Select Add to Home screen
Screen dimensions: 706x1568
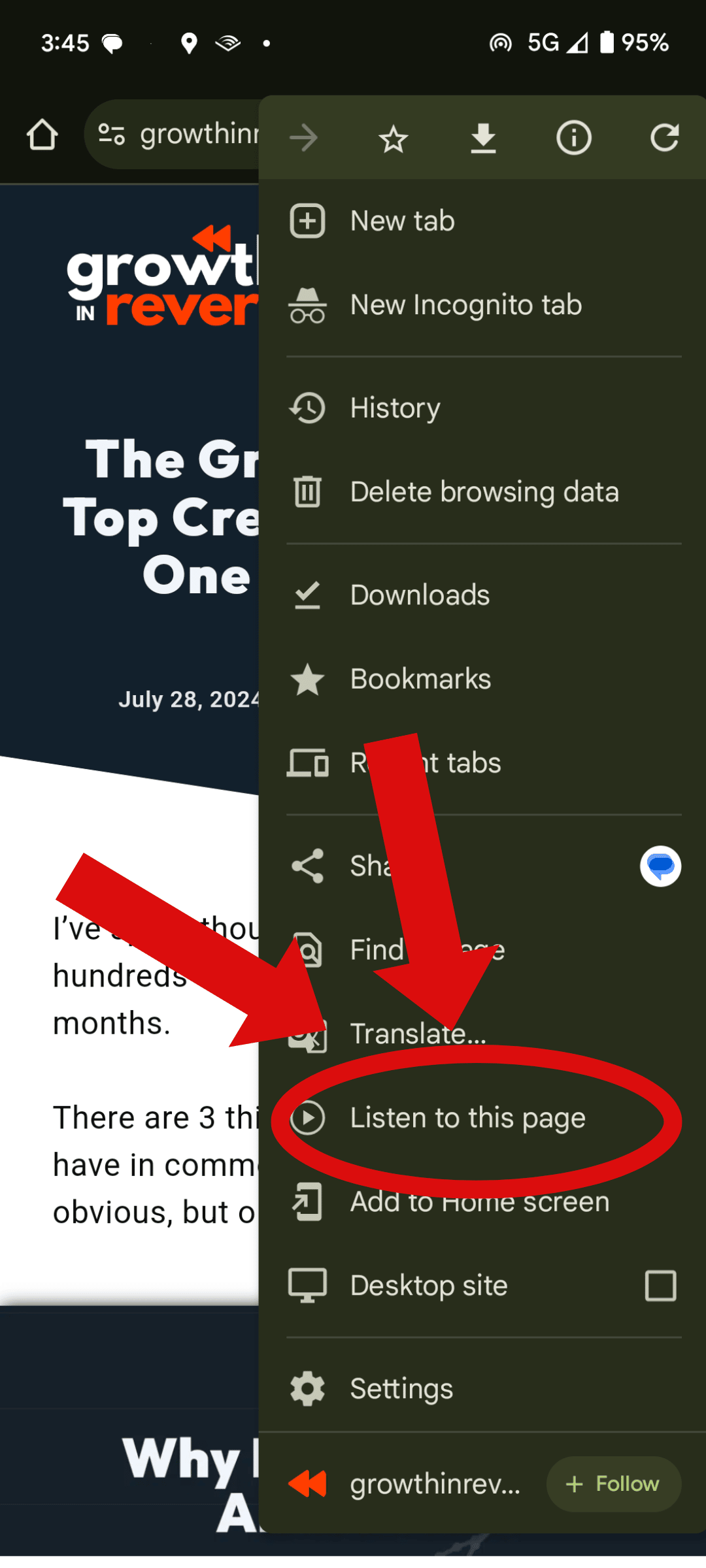(x=479, y=1202)
